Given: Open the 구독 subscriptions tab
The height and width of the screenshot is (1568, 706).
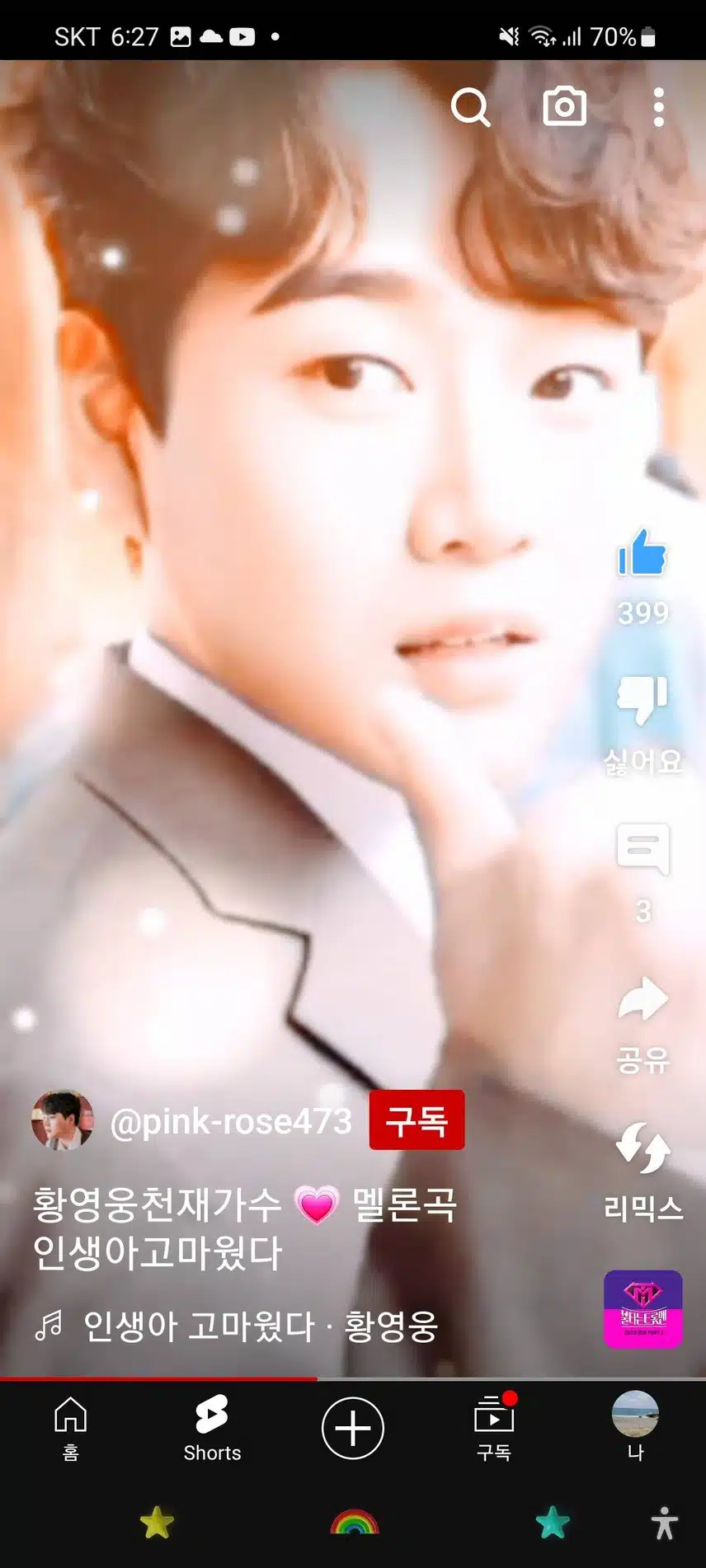Looking at the screenshot, I should coord(494,1427).
